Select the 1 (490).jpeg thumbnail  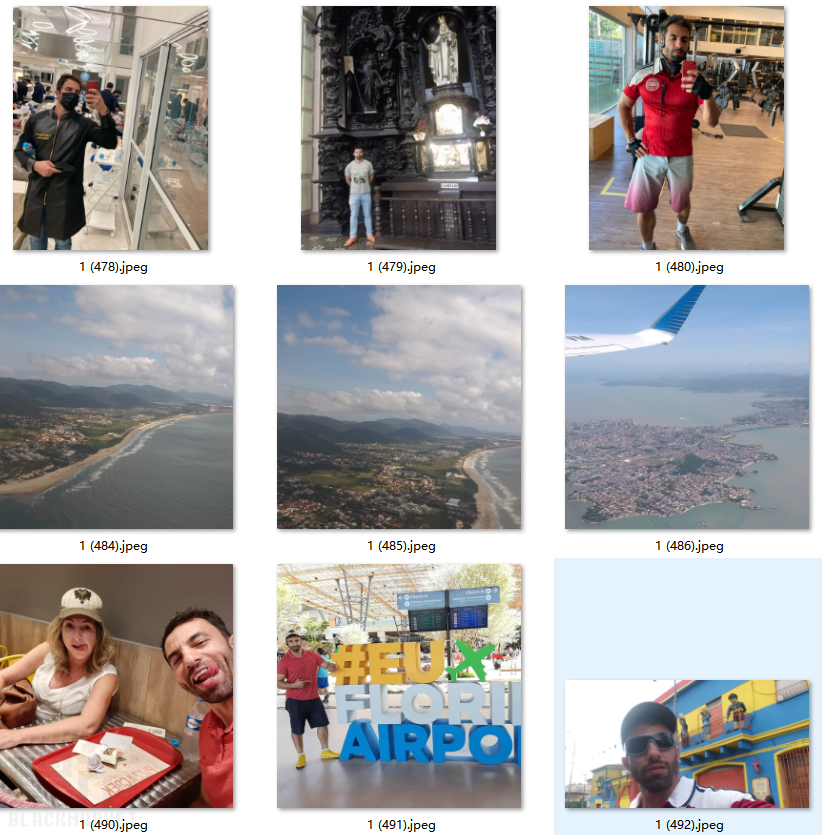[116, 686]
